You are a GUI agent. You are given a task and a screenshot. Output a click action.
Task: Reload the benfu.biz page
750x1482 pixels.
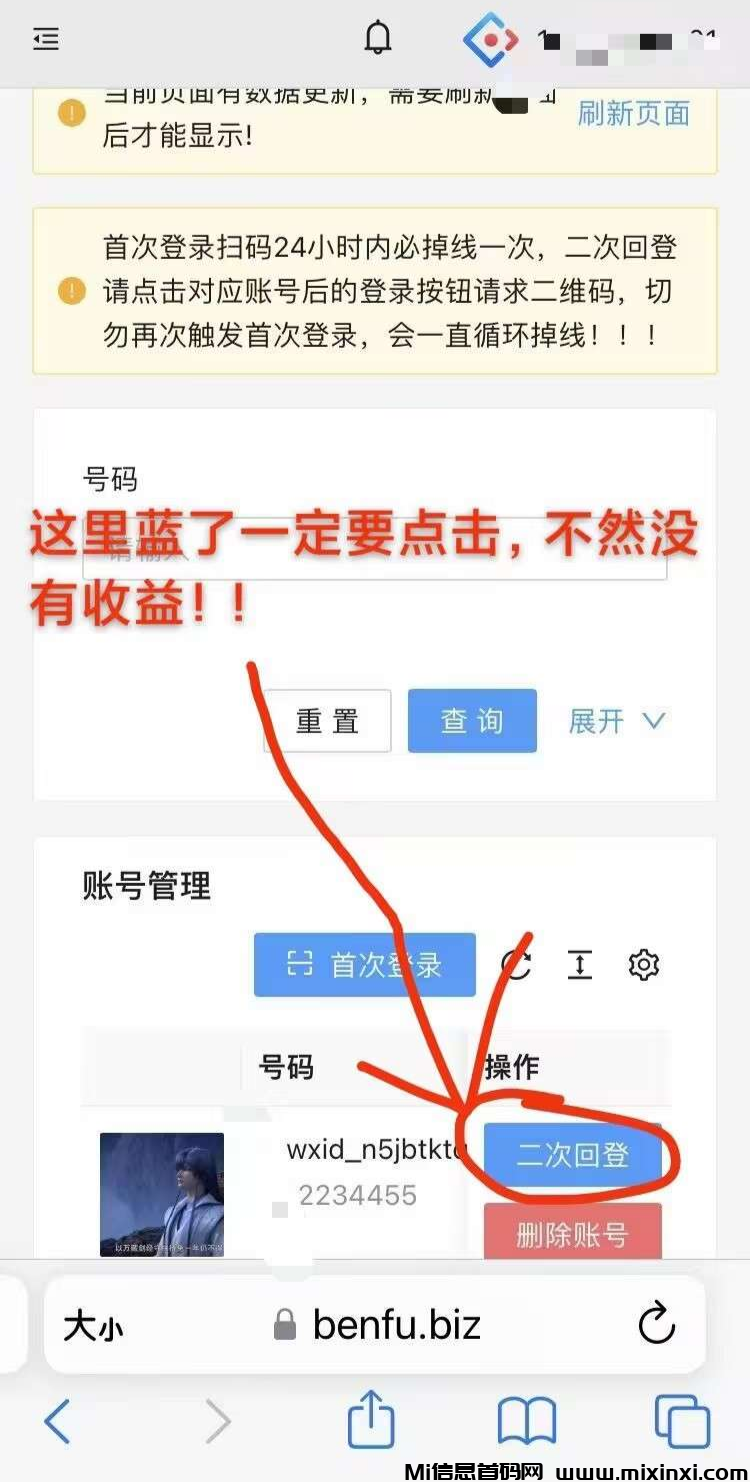(657, 1326)
